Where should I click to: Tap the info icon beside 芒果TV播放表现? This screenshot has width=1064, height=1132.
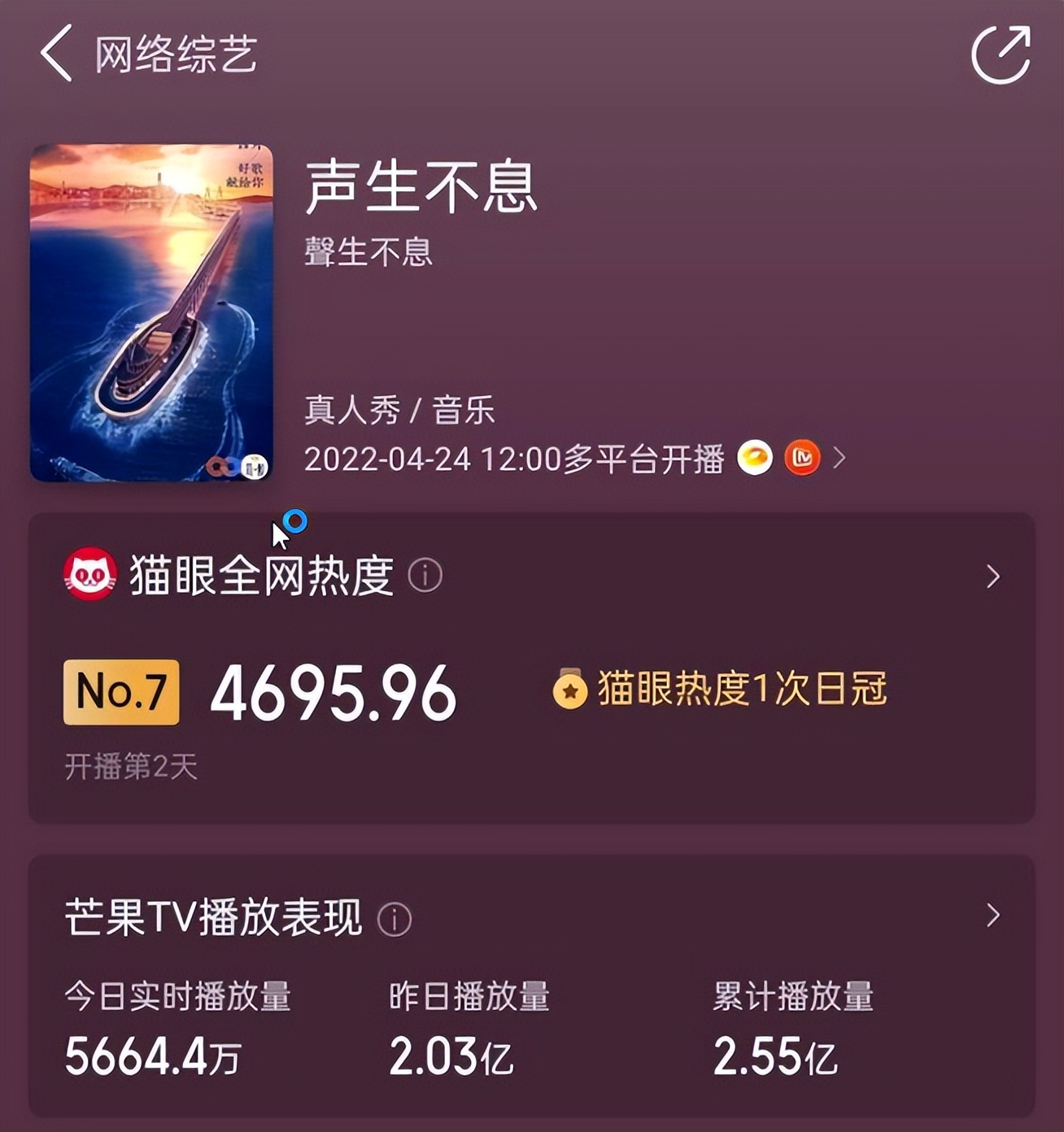coord(395,919)
